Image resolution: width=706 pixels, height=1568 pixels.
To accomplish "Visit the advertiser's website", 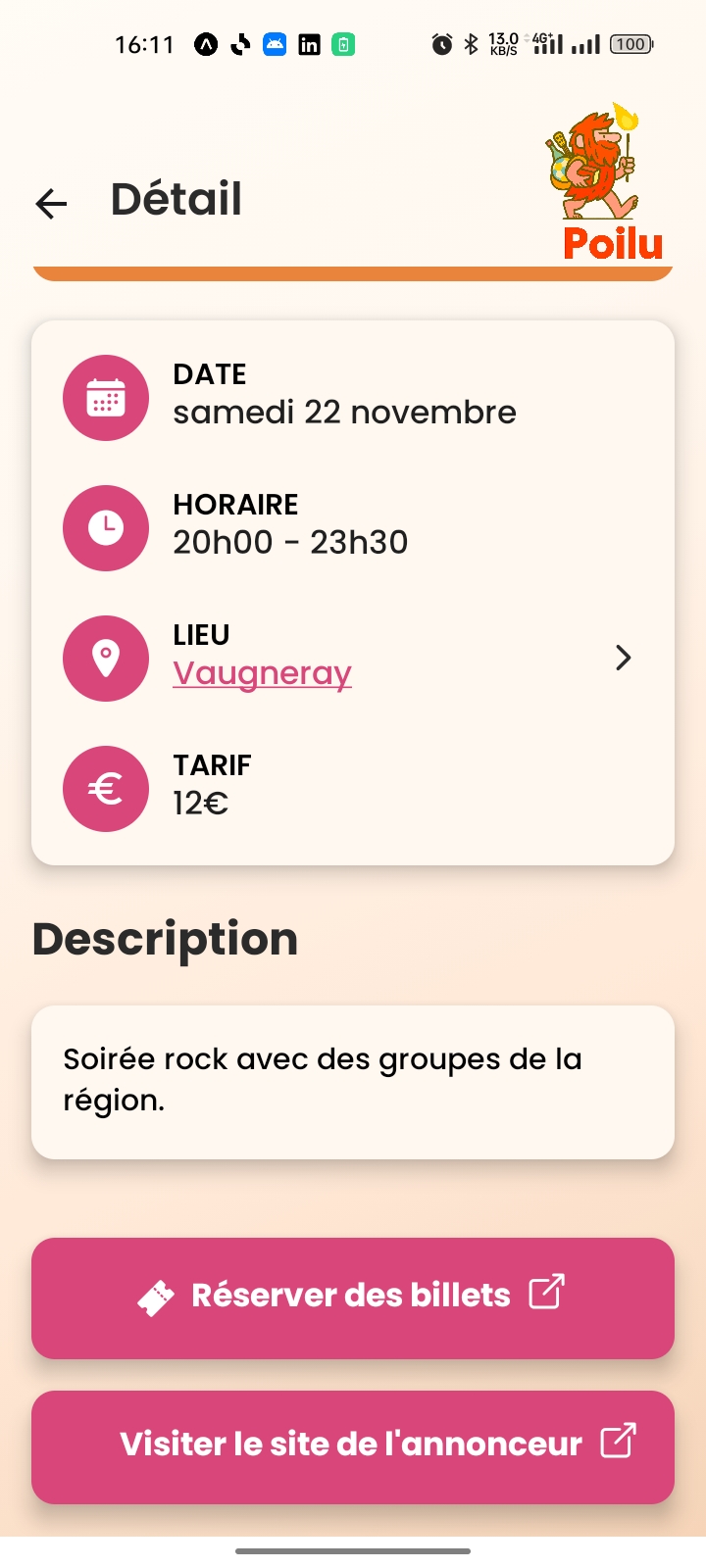I will click(x=353, y=1445).
